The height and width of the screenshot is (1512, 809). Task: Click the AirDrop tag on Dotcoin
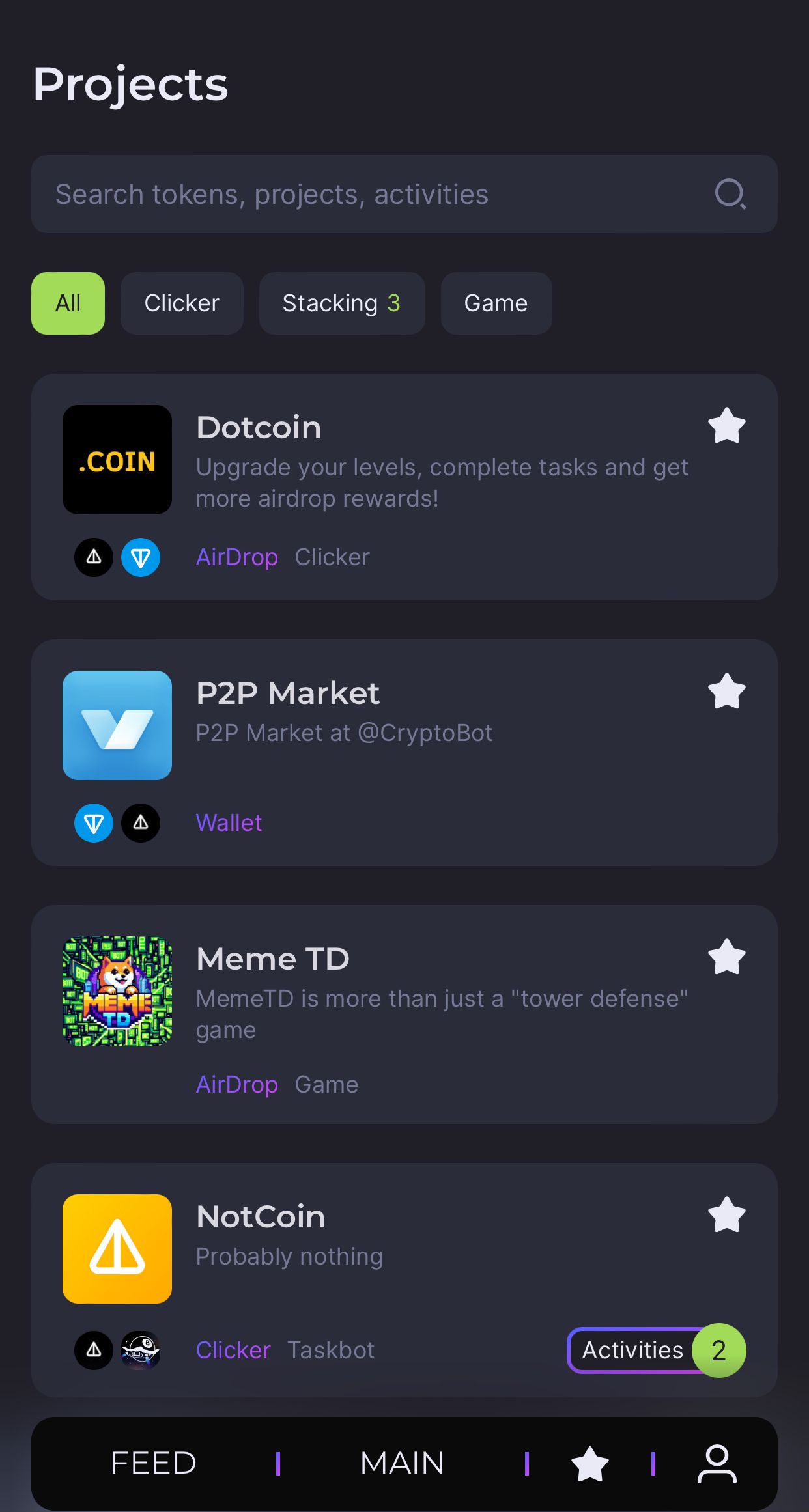coord(237,557)
